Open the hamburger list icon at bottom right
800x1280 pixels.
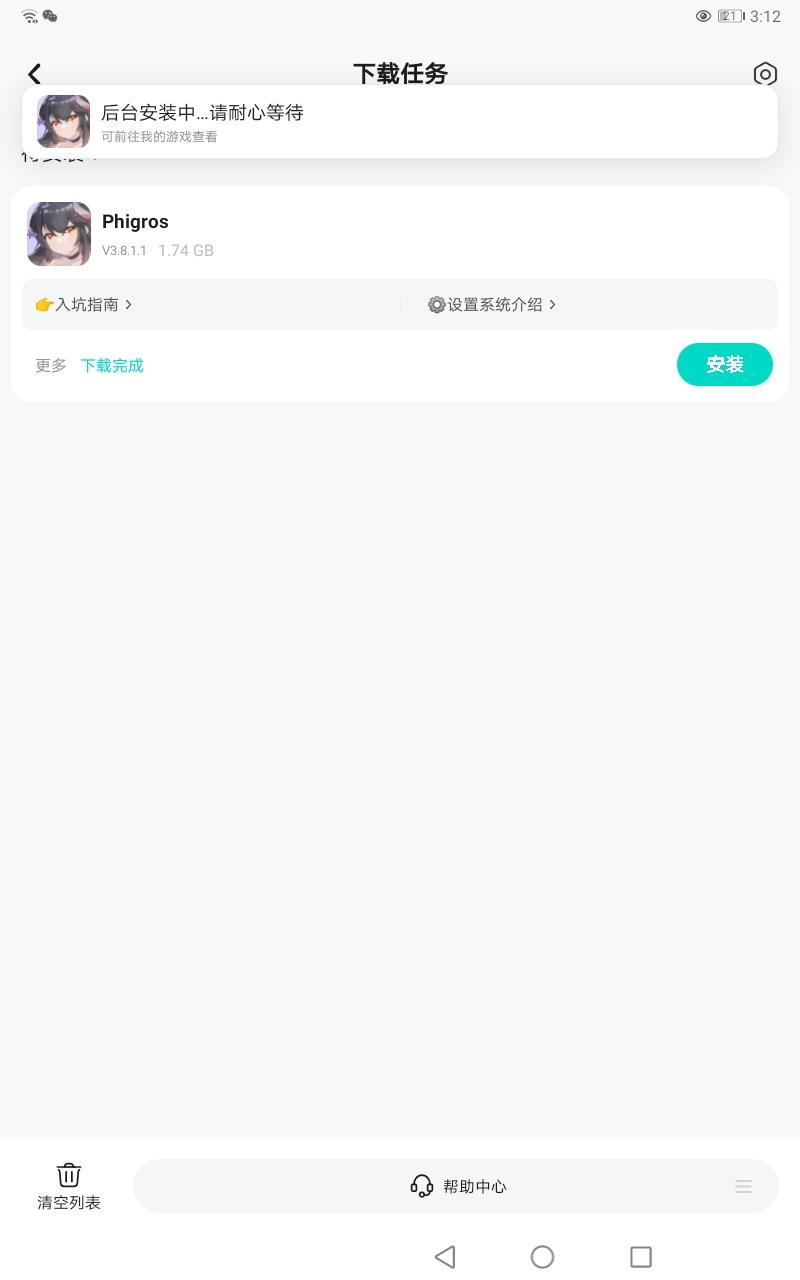(x=743, y=1186)
